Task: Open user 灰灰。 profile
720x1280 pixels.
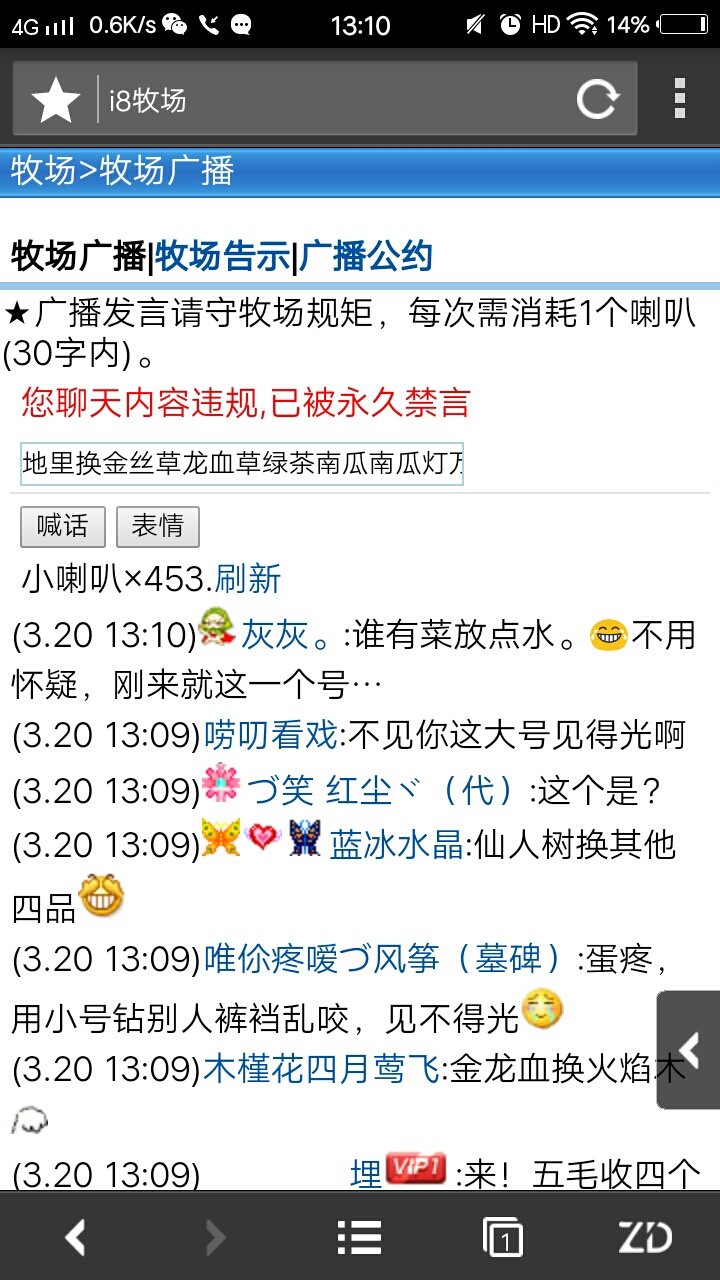Action: click(x=284, y=635)
